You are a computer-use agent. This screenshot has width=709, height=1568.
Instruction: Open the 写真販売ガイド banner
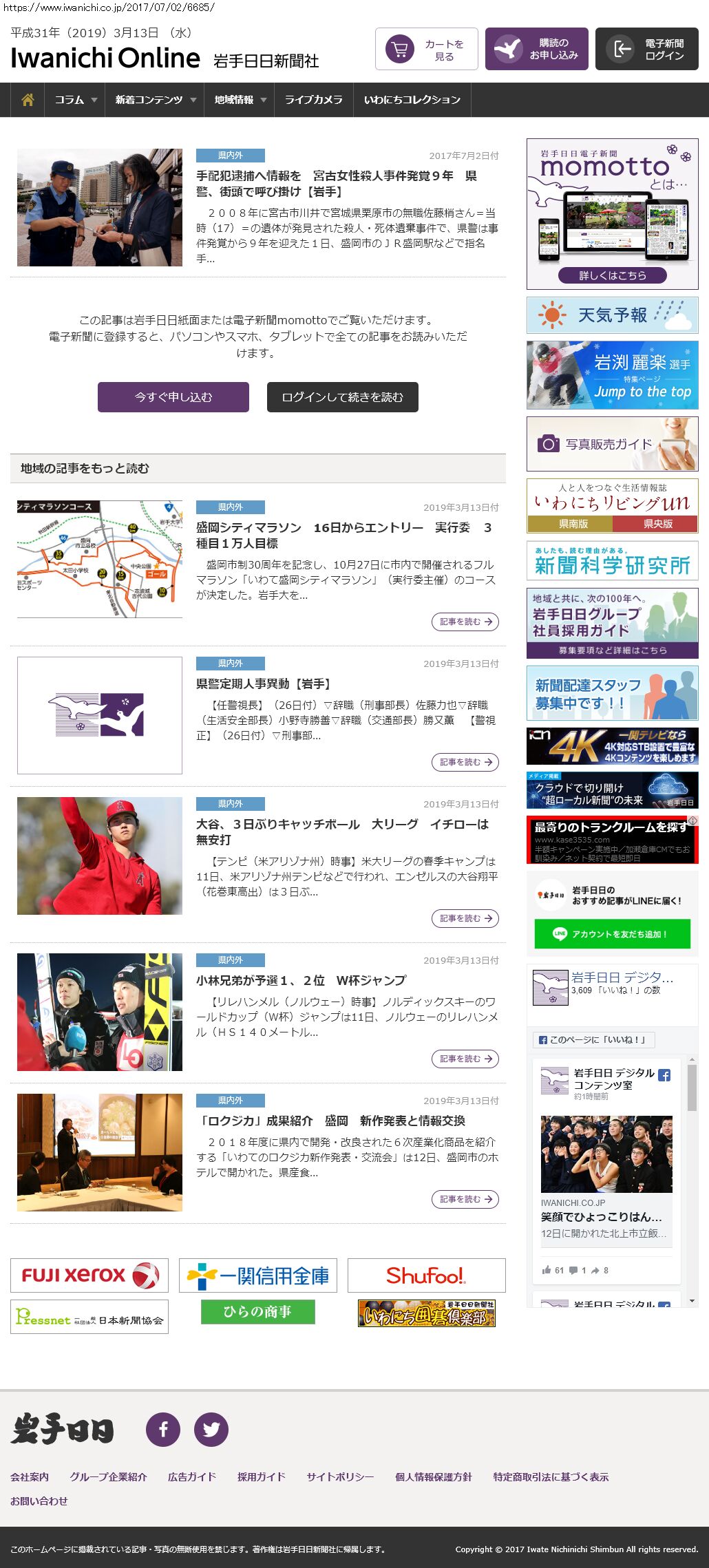pos(612,444)
